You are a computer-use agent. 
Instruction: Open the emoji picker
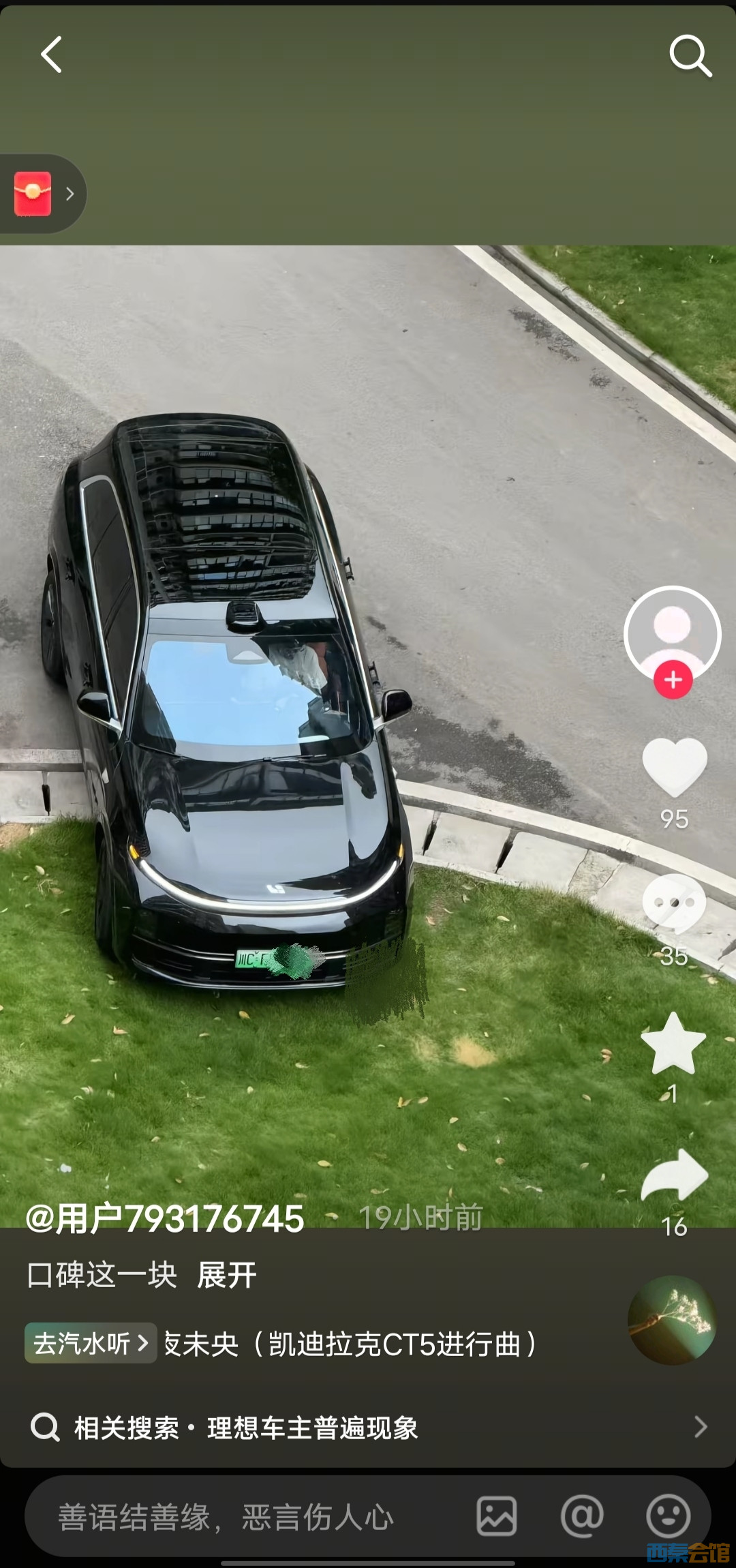tap(668, 1517)
